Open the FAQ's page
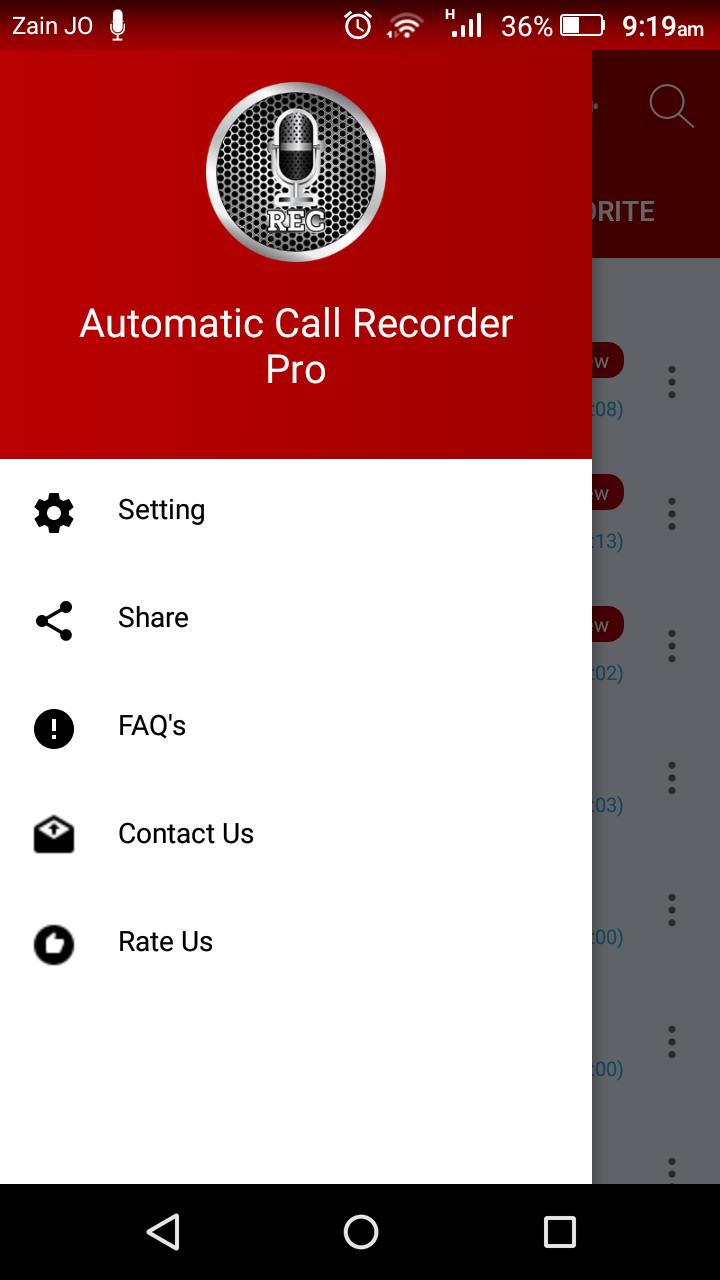The height and width of the screenshot is (1280, 720). pos(152,726)
